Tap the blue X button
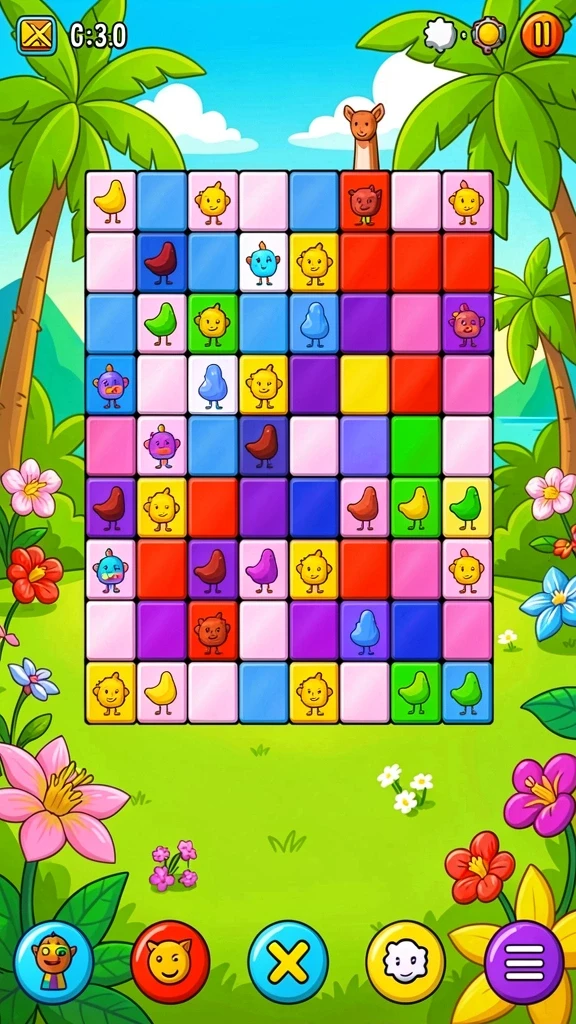The width and height of the screenshot is (576, 1024). coord(288,961)
